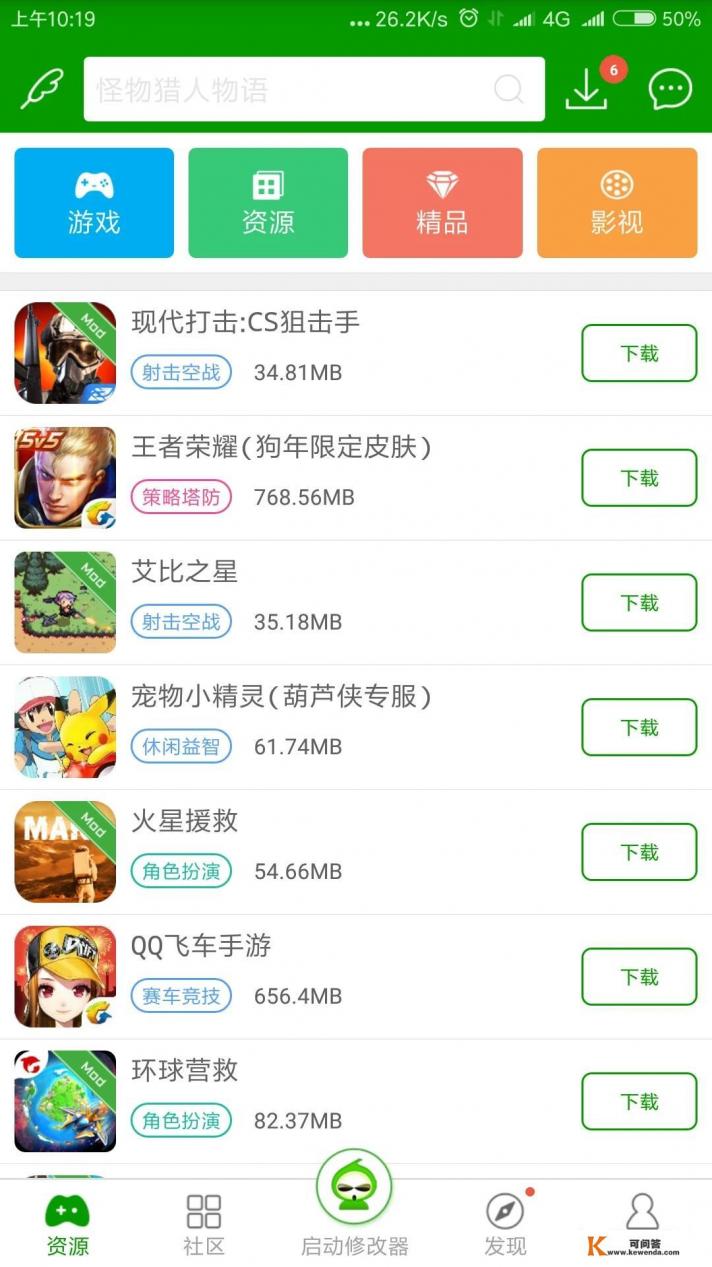Download 宠物小精灵(葫芦侠专服)
712x1267 pixels.
click(x=639, y=727)
